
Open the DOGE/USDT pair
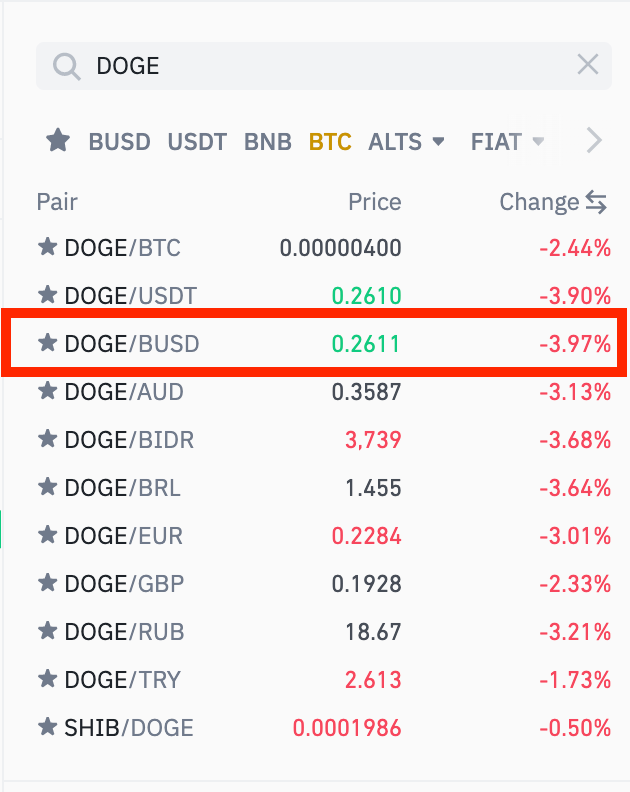pyautogui.click(x=130, y=296)
